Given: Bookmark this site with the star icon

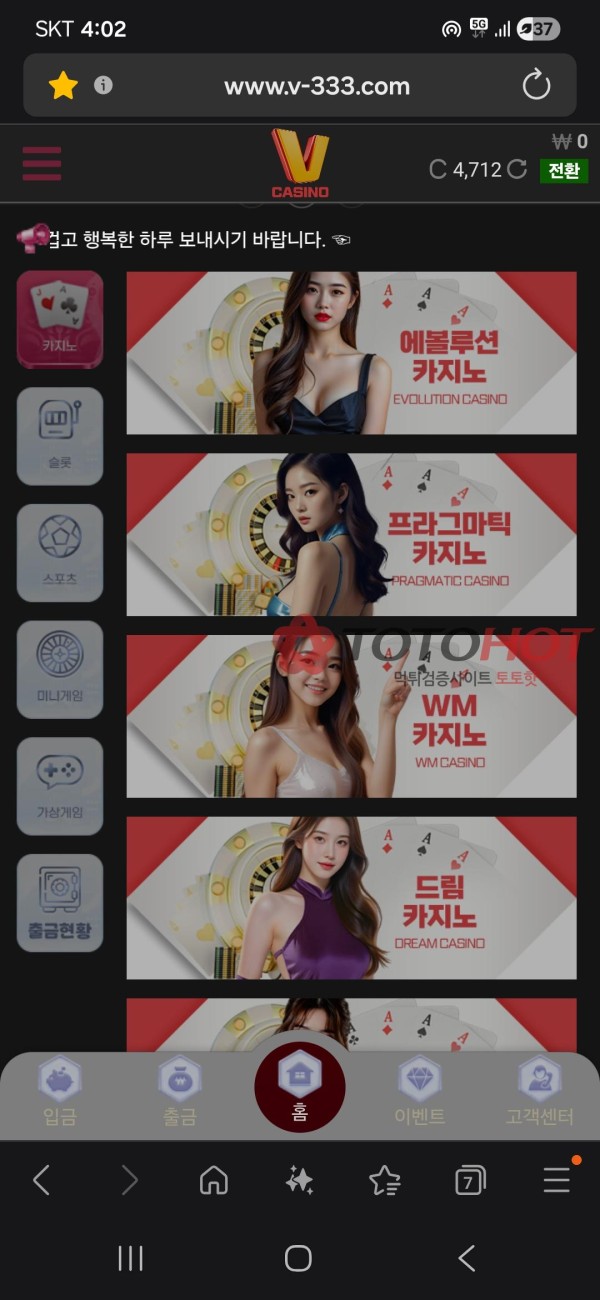Looking at the screenshot, I should [63, 86].
